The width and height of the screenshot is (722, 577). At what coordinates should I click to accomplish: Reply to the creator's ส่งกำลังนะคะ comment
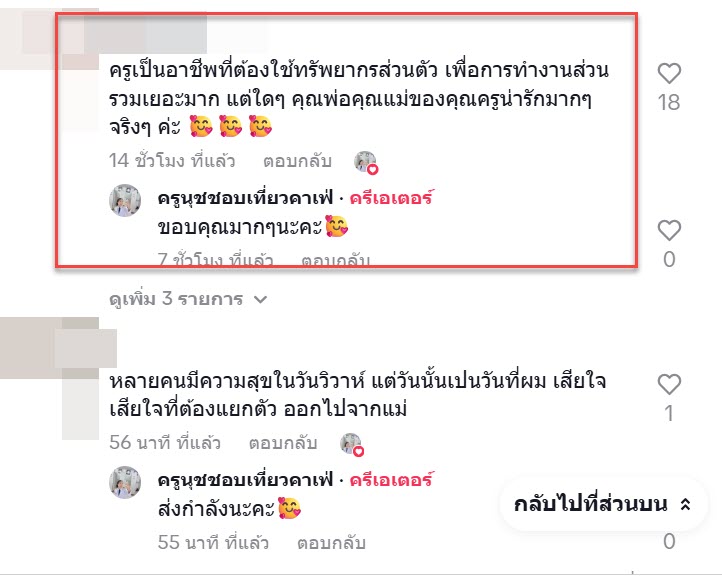333,544
